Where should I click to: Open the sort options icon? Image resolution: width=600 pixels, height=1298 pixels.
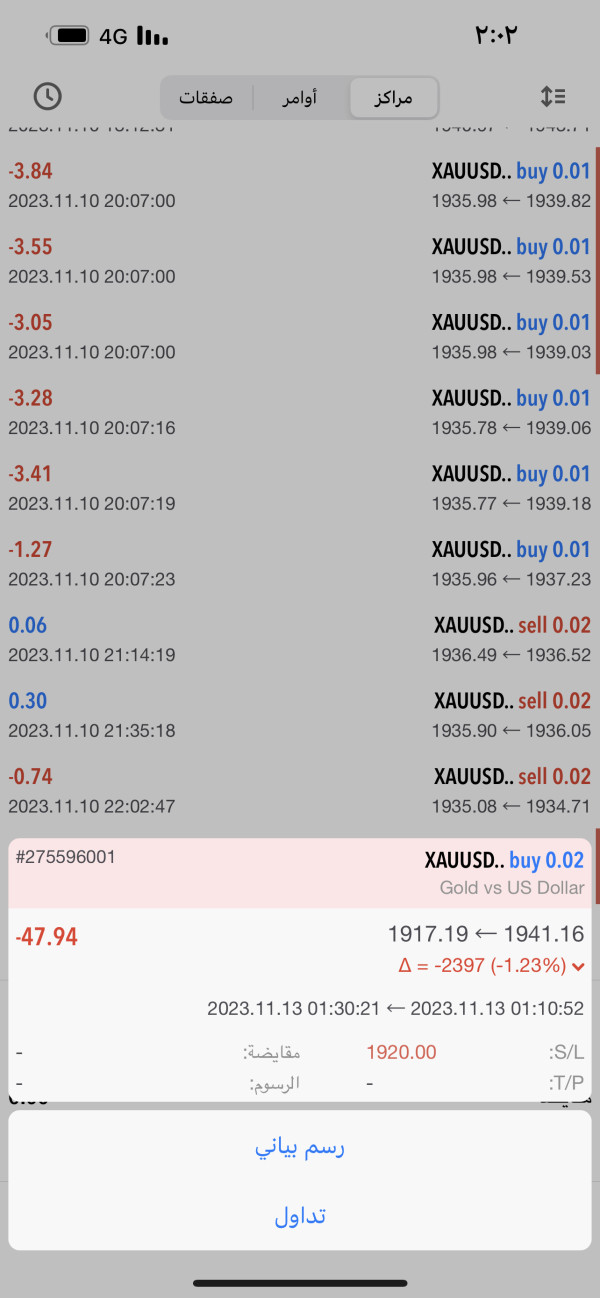[x=553, y=97]
